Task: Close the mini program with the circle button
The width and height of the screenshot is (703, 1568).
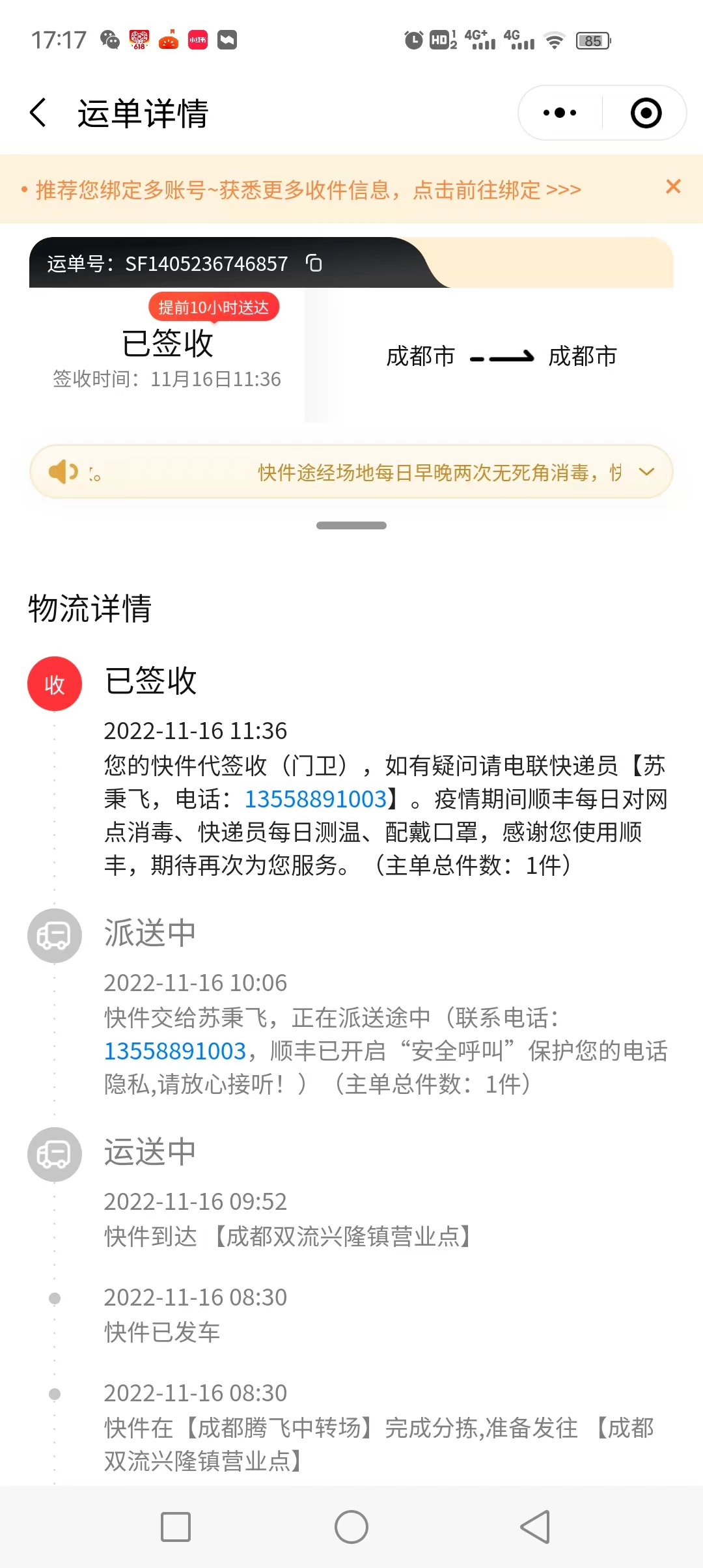Action: pos(646,113)
